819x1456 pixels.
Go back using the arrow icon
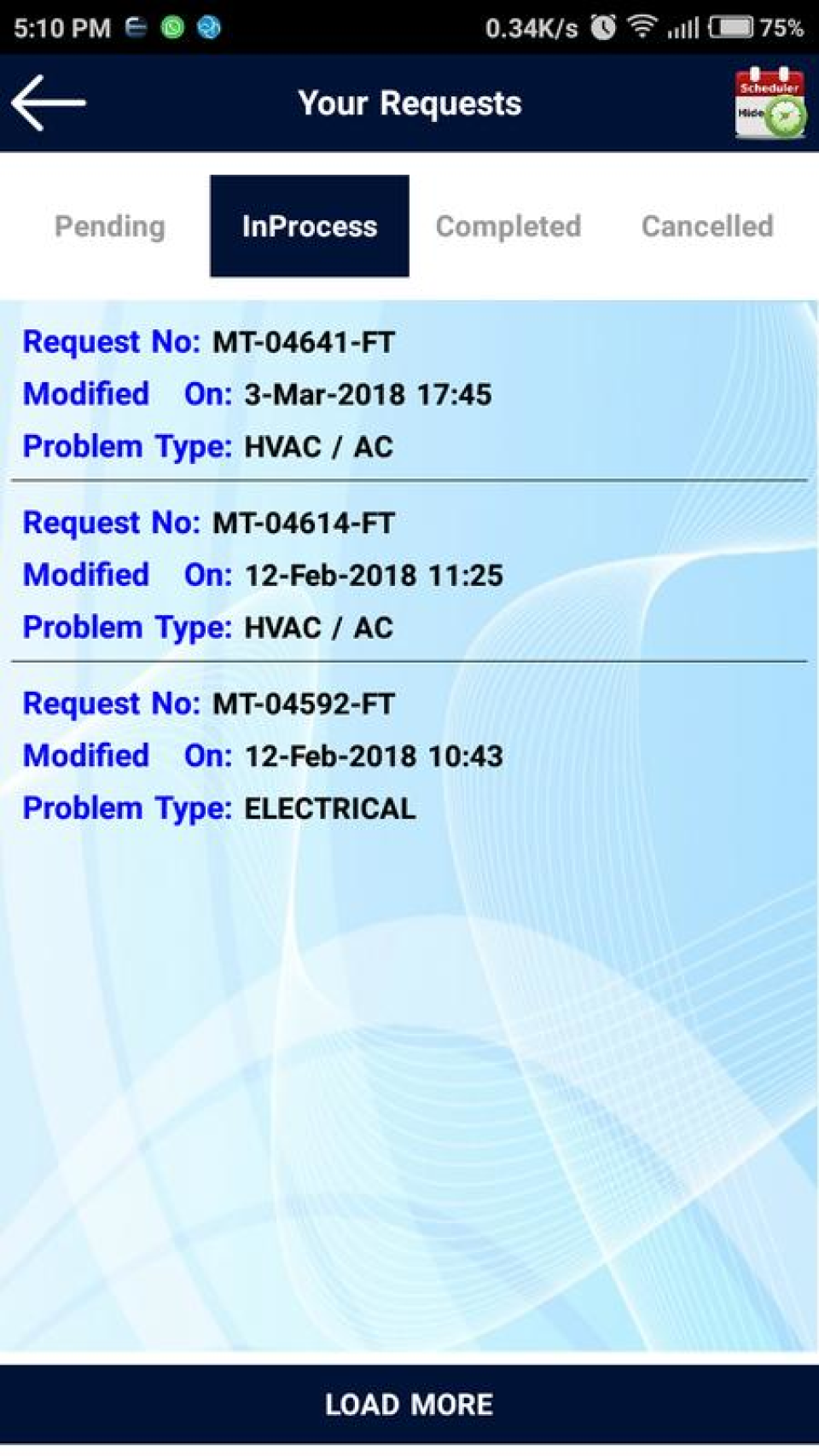pyautogui.click(x=49, y=103)
